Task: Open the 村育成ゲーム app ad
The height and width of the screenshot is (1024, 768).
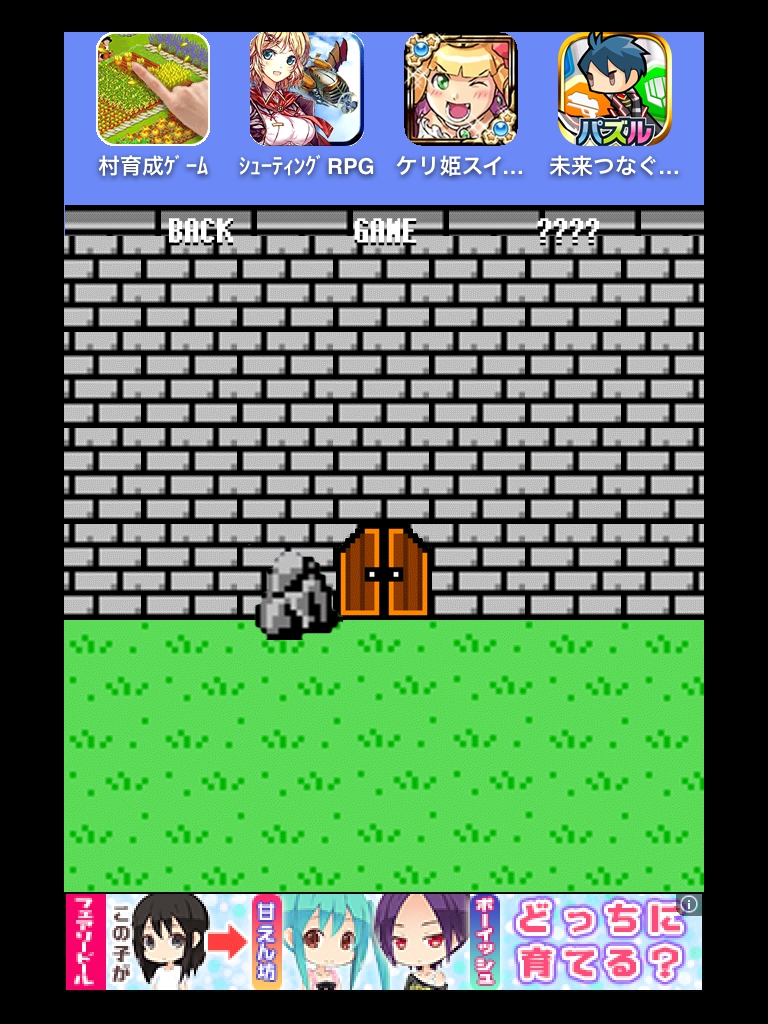Action: point(153,90)
